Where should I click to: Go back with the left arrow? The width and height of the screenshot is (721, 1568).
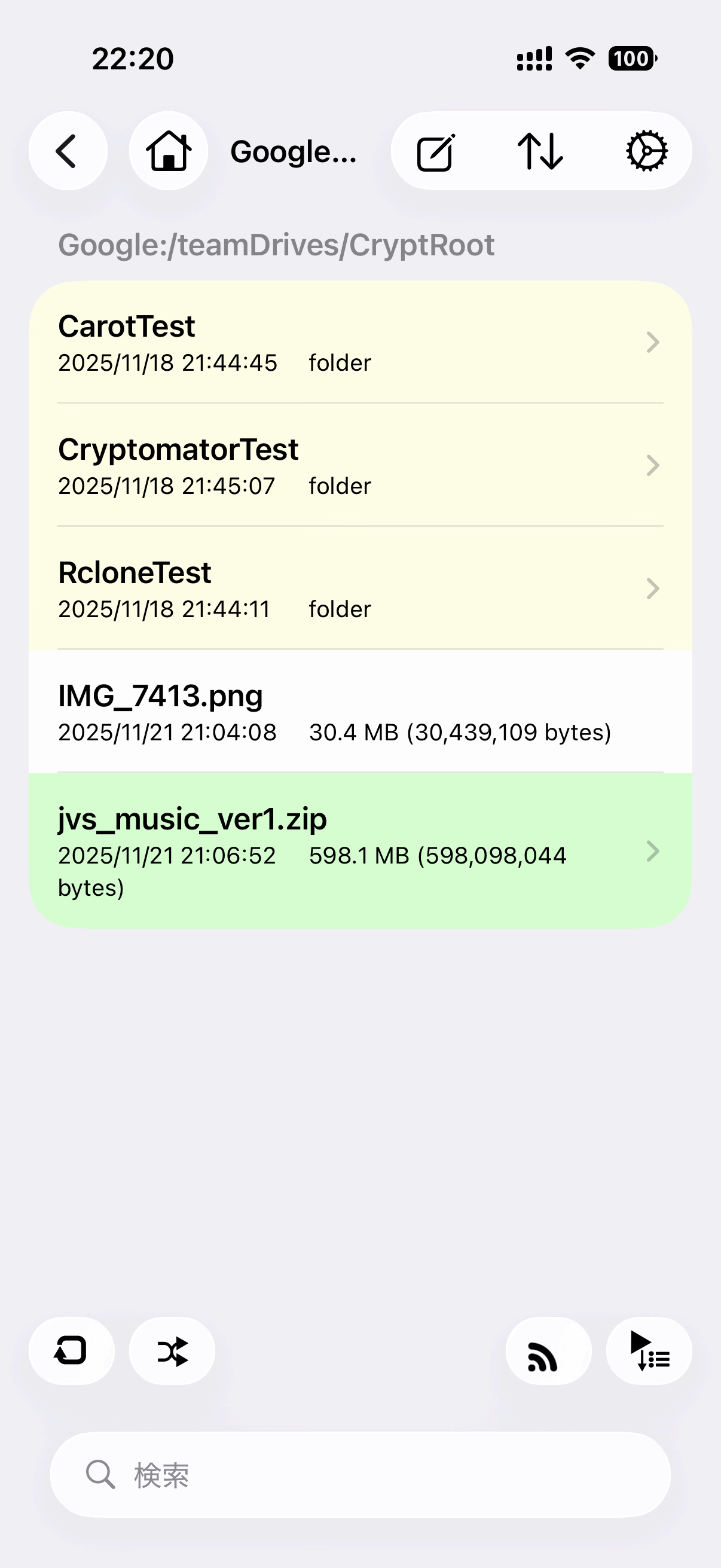[68, 151]
